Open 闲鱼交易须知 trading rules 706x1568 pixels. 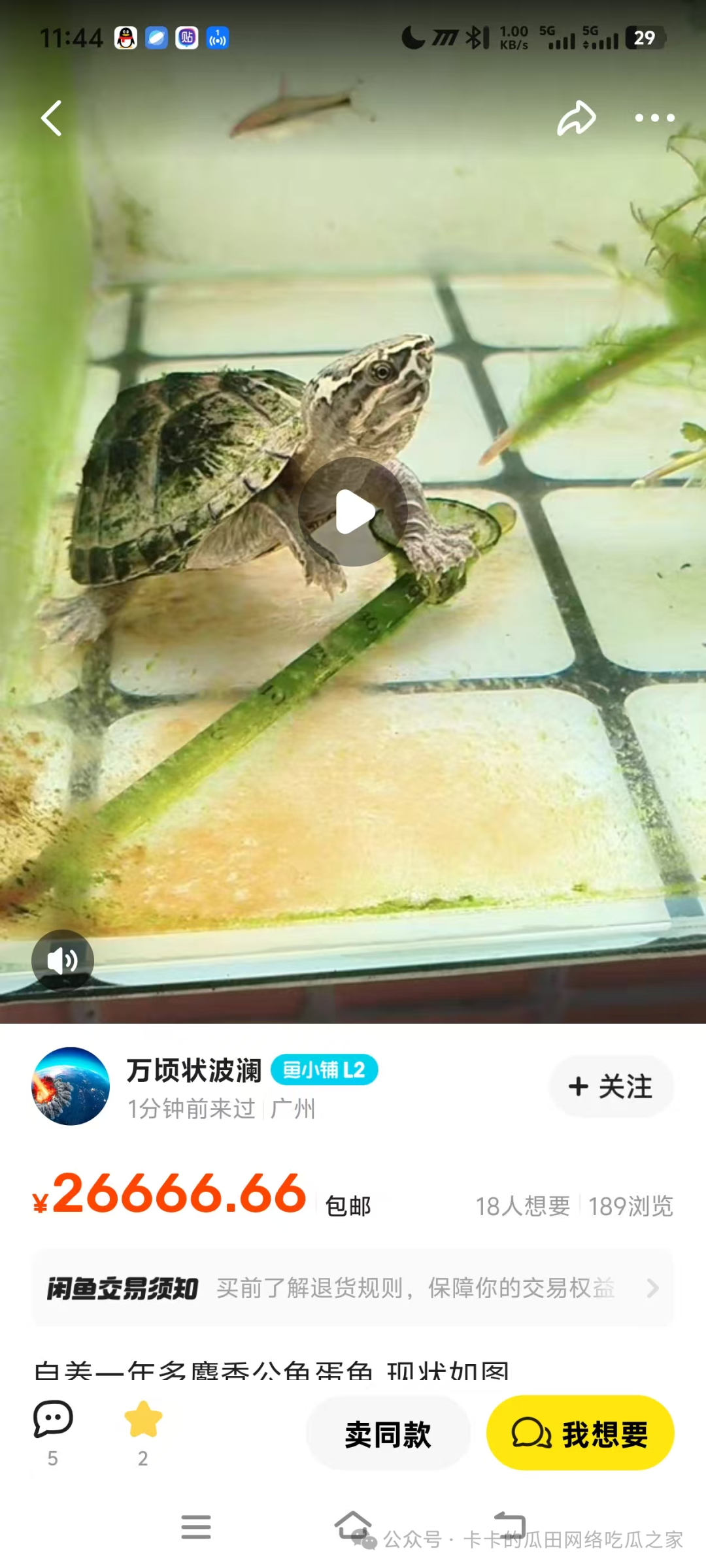(x=353, y=1288)
